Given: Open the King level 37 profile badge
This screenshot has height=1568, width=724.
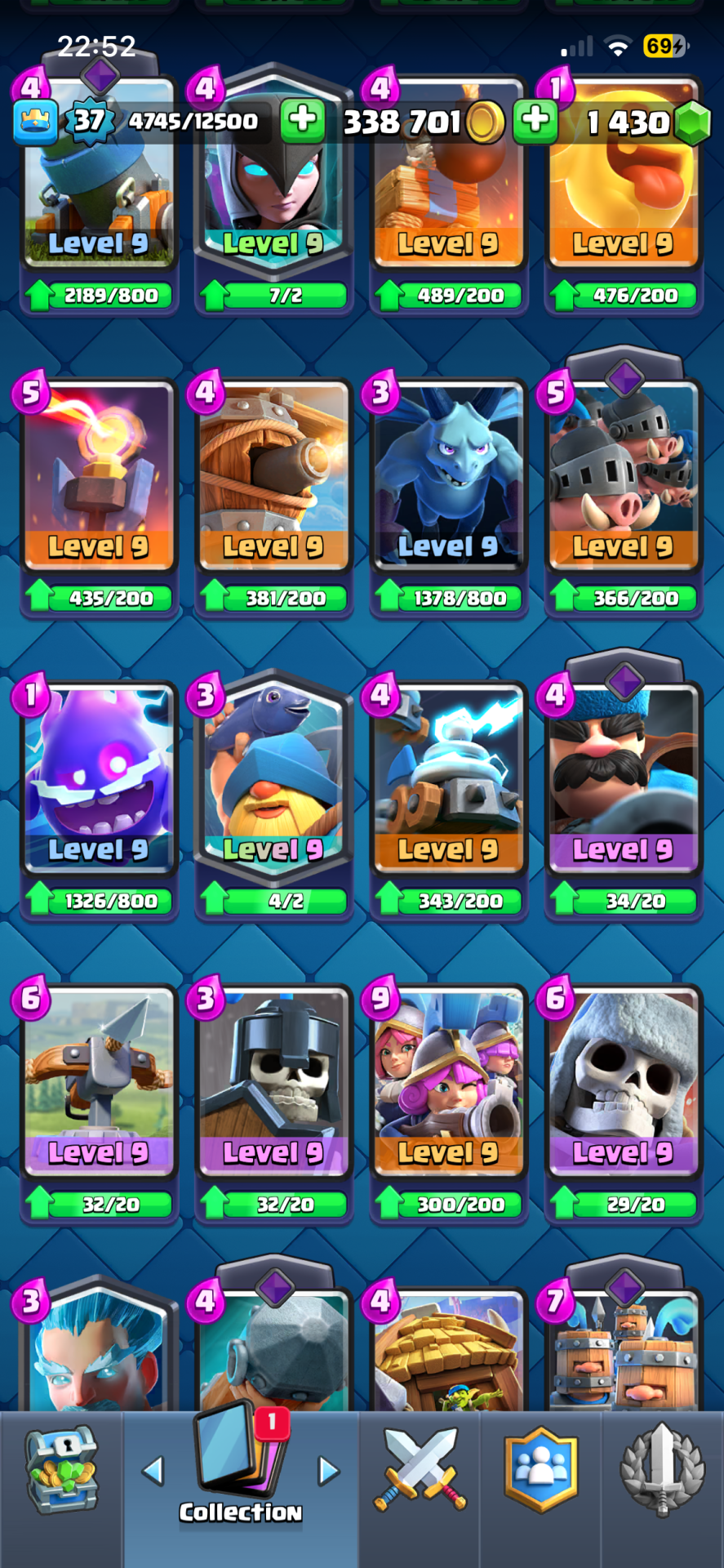Looking at the screenshot, I should 88,121.
